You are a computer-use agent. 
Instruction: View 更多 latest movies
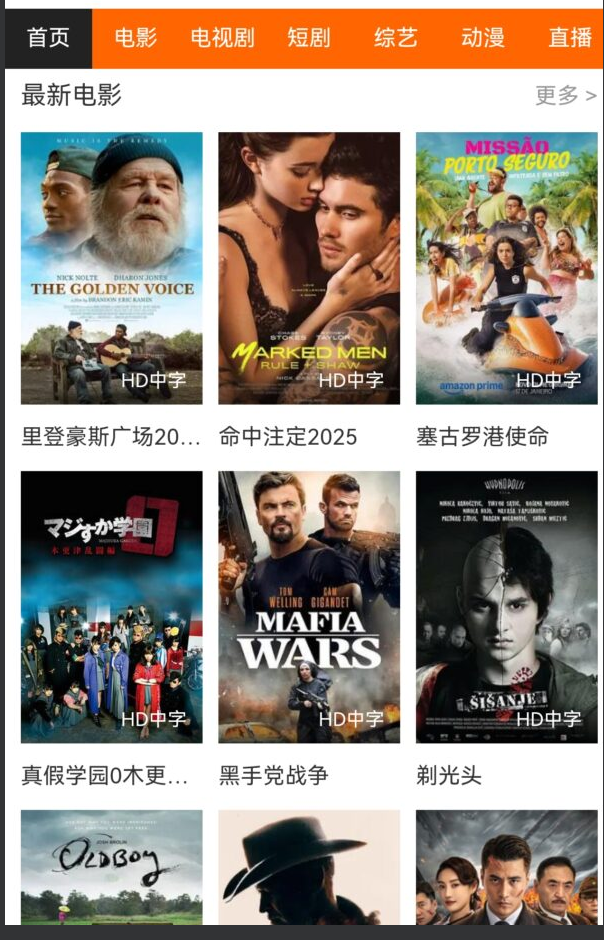click(565, 96)
